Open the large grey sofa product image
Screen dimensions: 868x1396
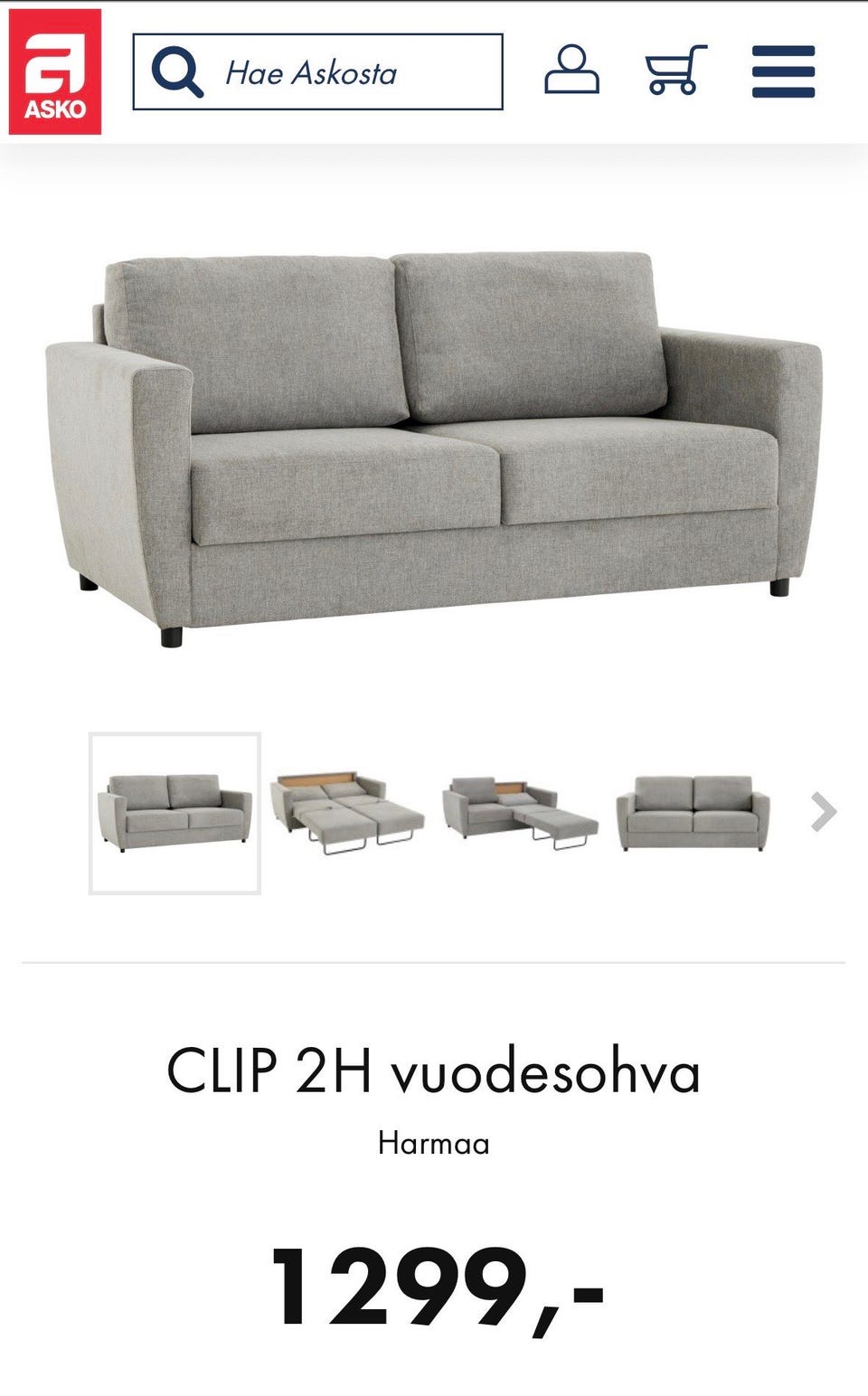click(434, 443)
